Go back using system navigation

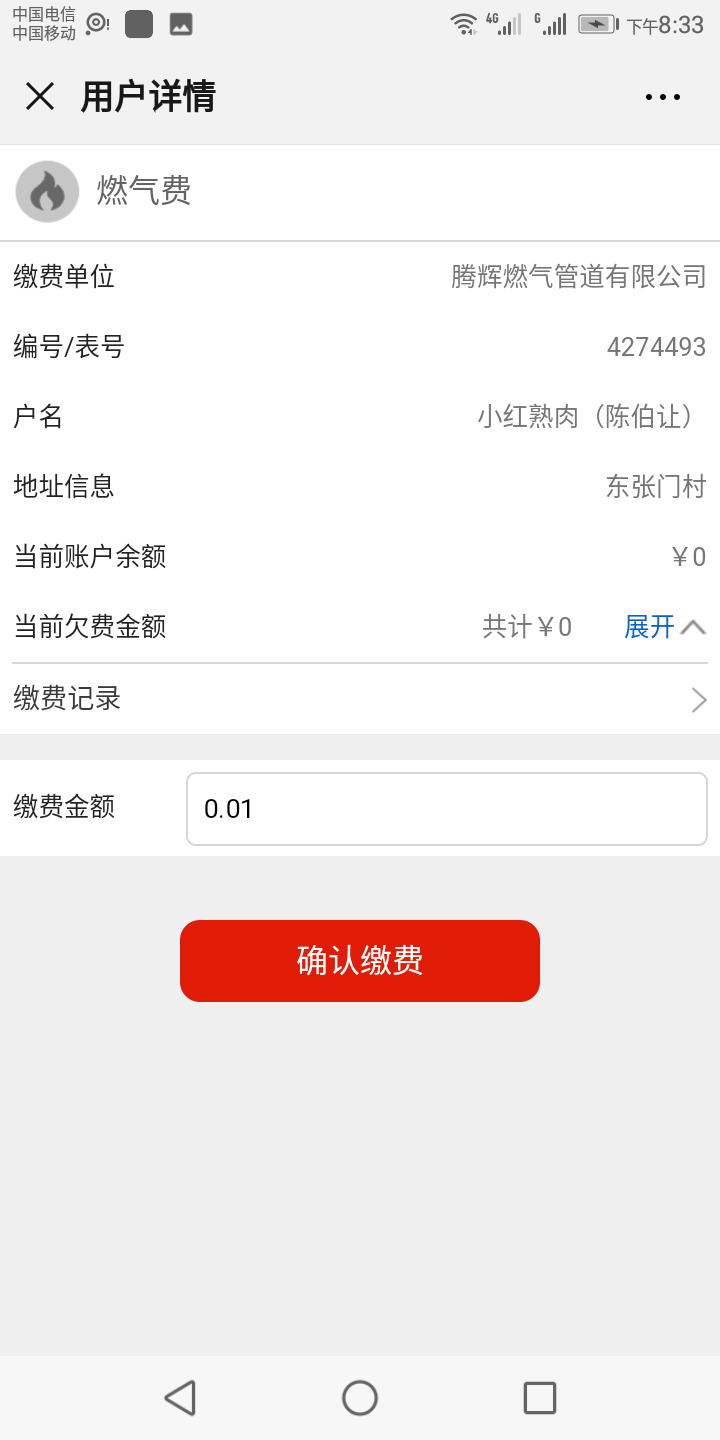pos(180,1397)
